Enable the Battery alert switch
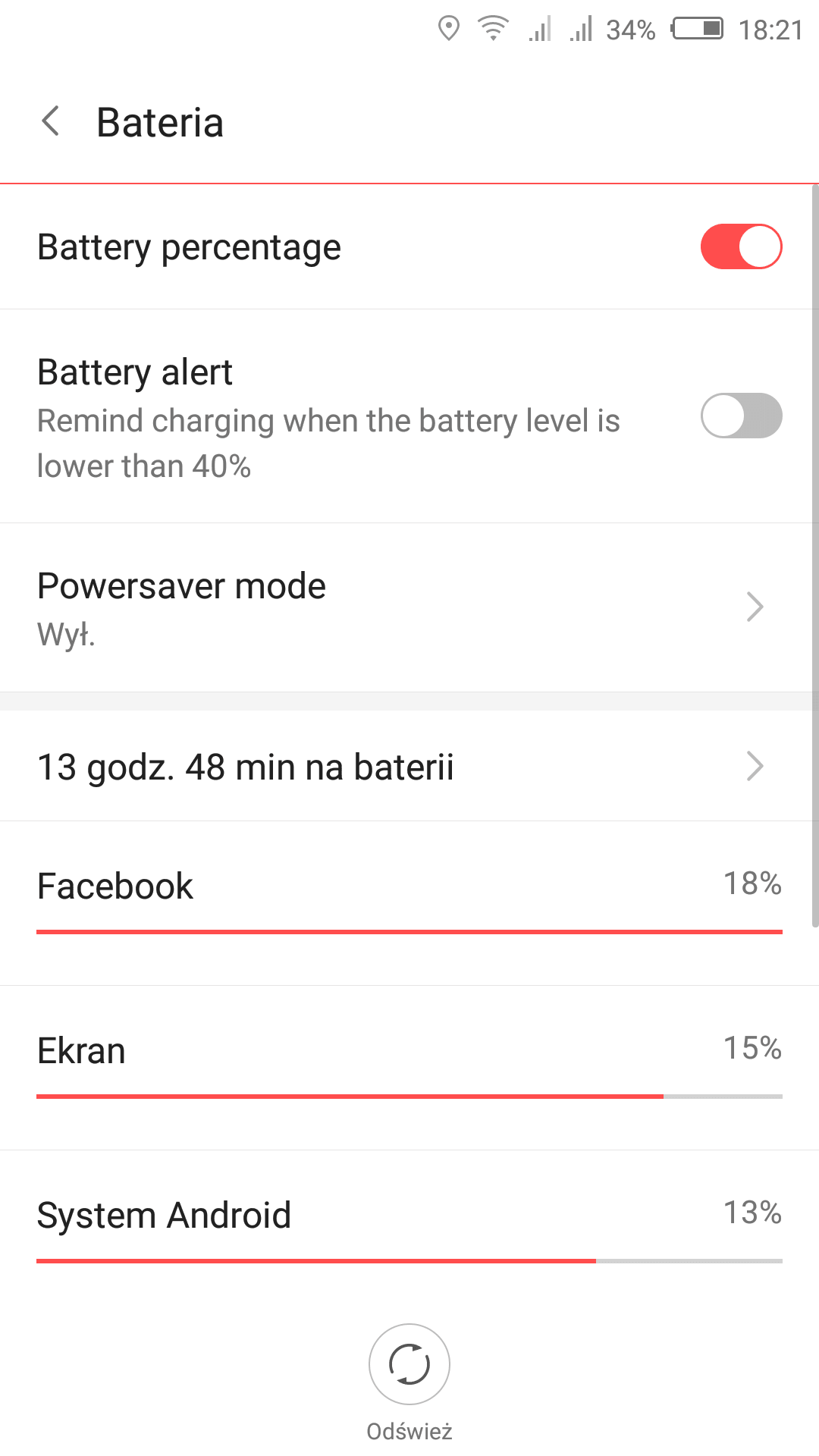This screenshot has width=819, height=1456. 741,416
